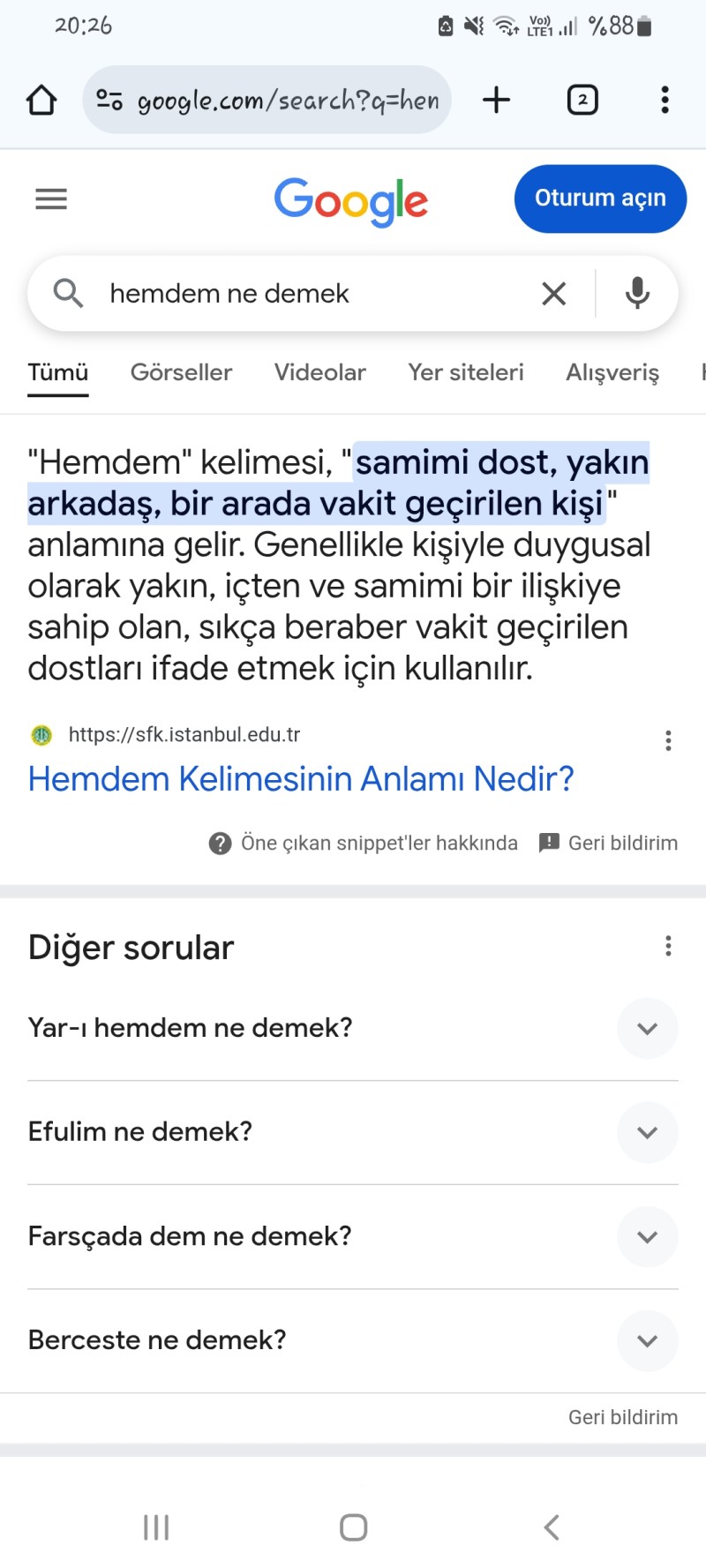This screenshot has height=1568, width=706.
Task: Open a new browser tab
Action: tap(497, 100)
